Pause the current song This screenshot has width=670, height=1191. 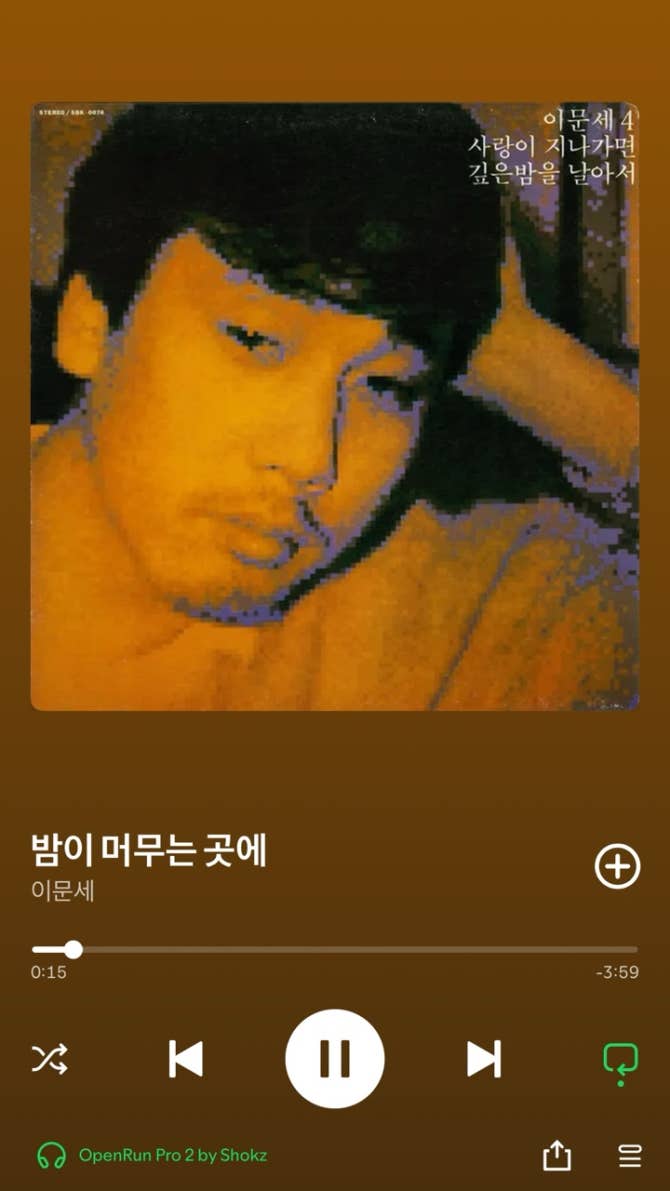point(334,1058)
